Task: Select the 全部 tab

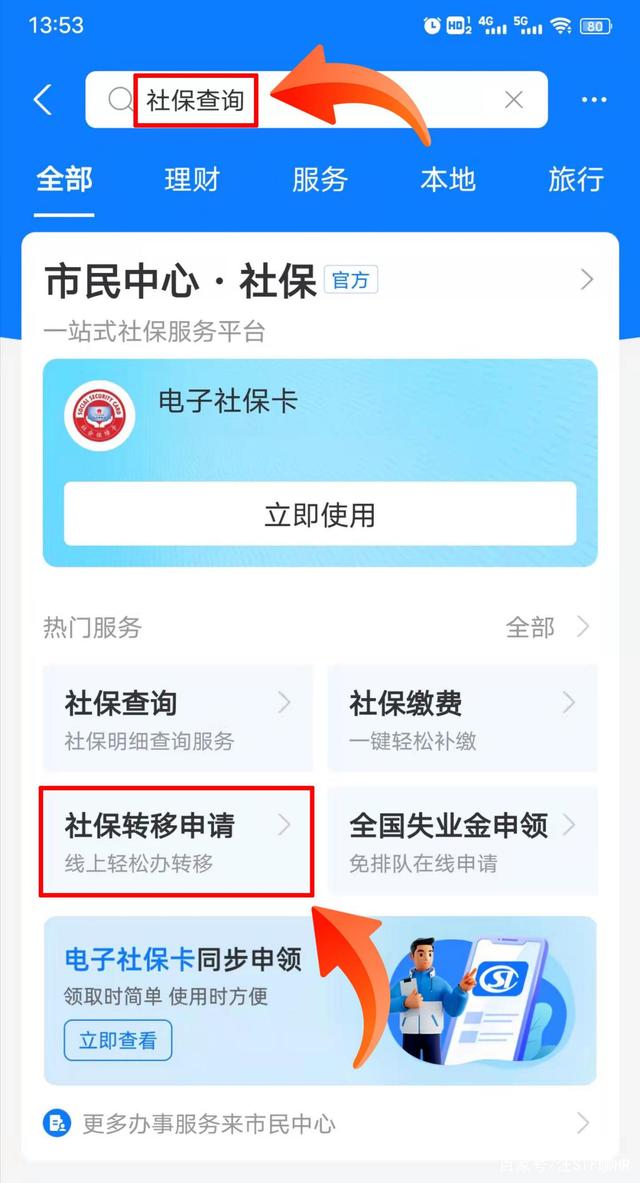Action: click(64, 180)
